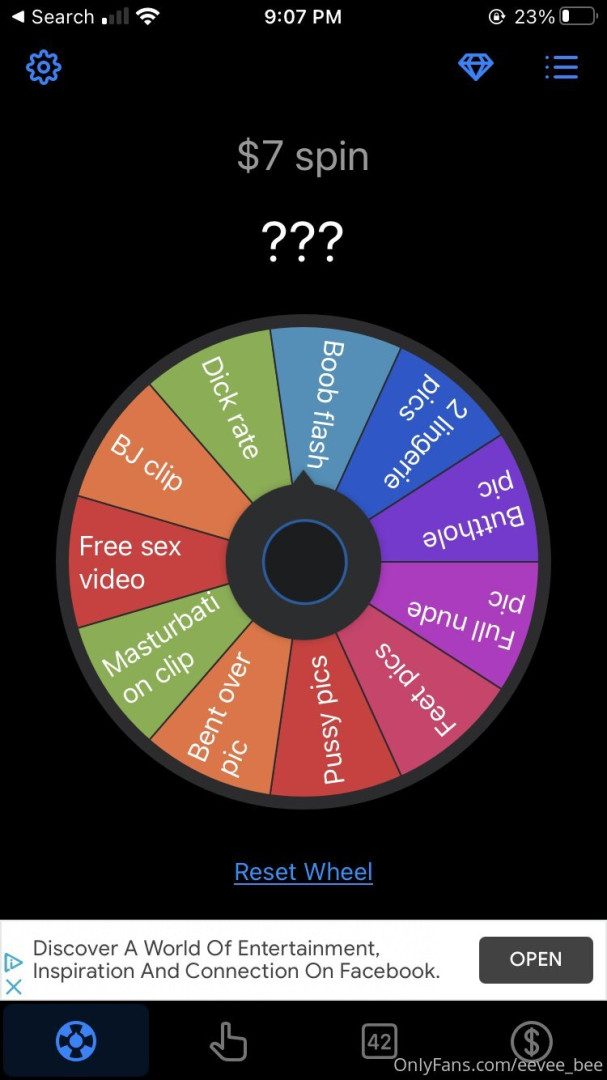Open the premium diamond icon
Viewport: 607px width, 1080px height.
point(476,67)
